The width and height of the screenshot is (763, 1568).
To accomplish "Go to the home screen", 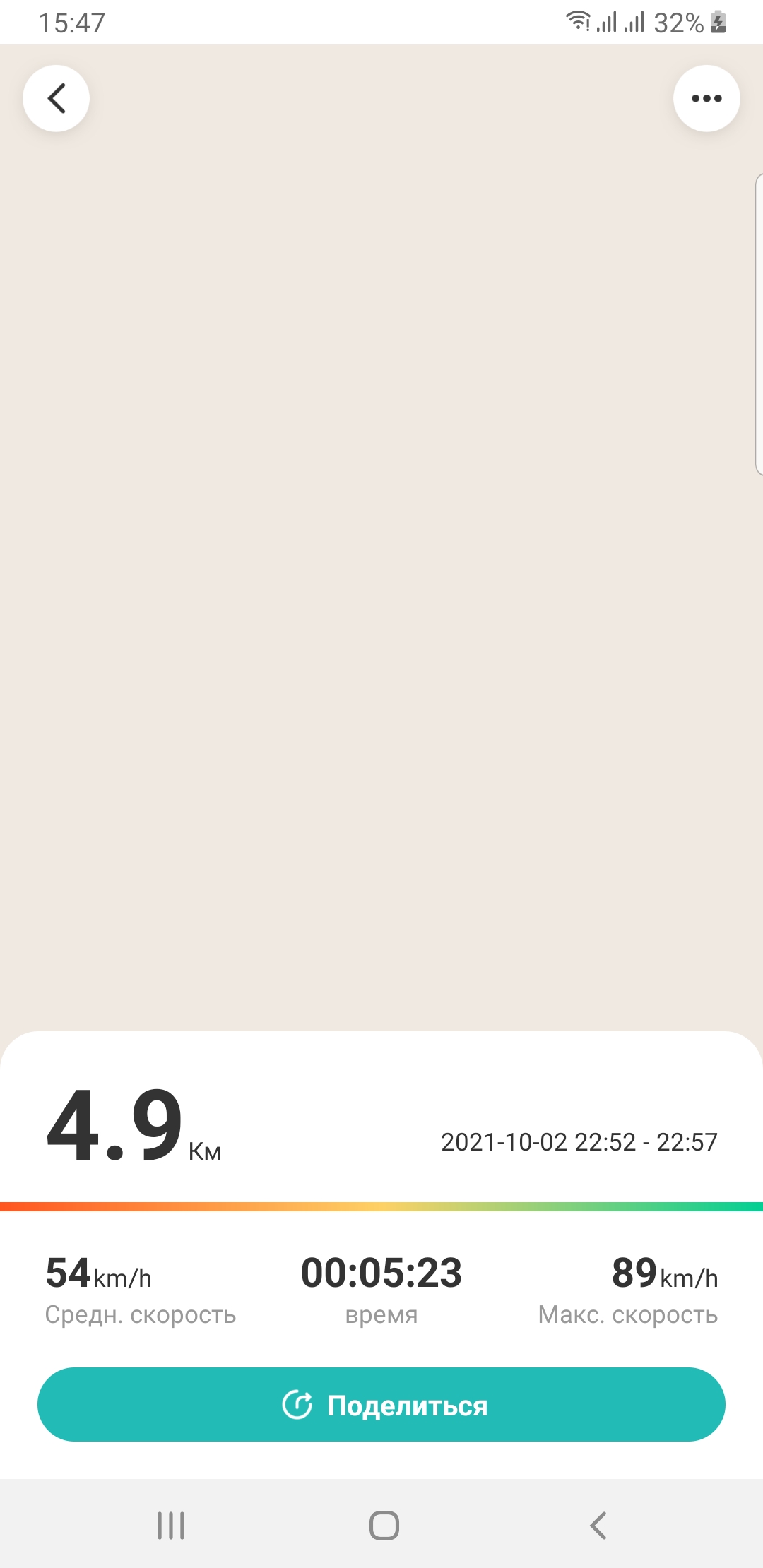I will point(384,1526).
